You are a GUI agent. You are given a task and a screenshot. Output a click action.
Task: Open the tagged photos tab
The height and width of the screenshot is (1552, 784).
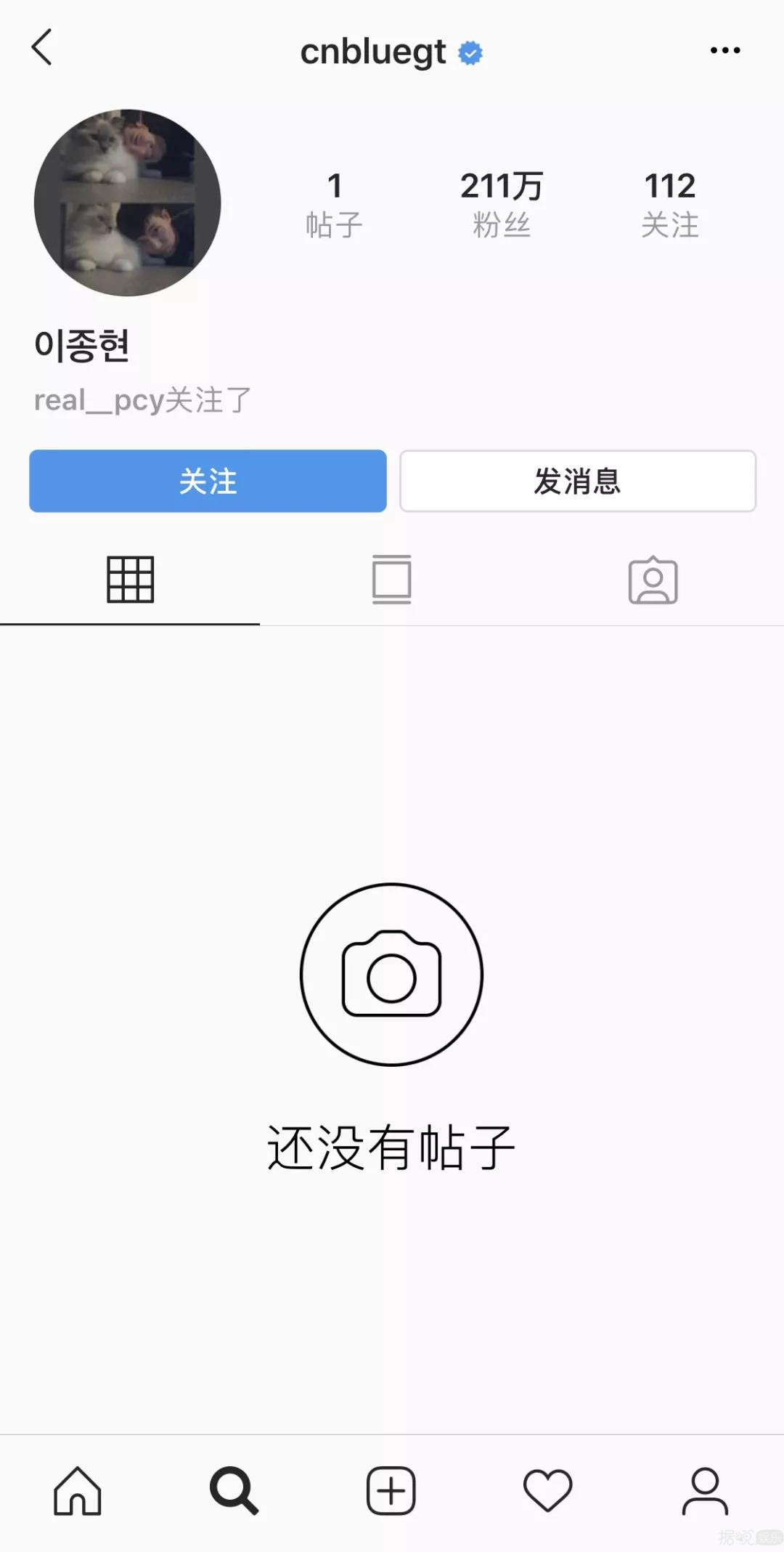[652, 580]
